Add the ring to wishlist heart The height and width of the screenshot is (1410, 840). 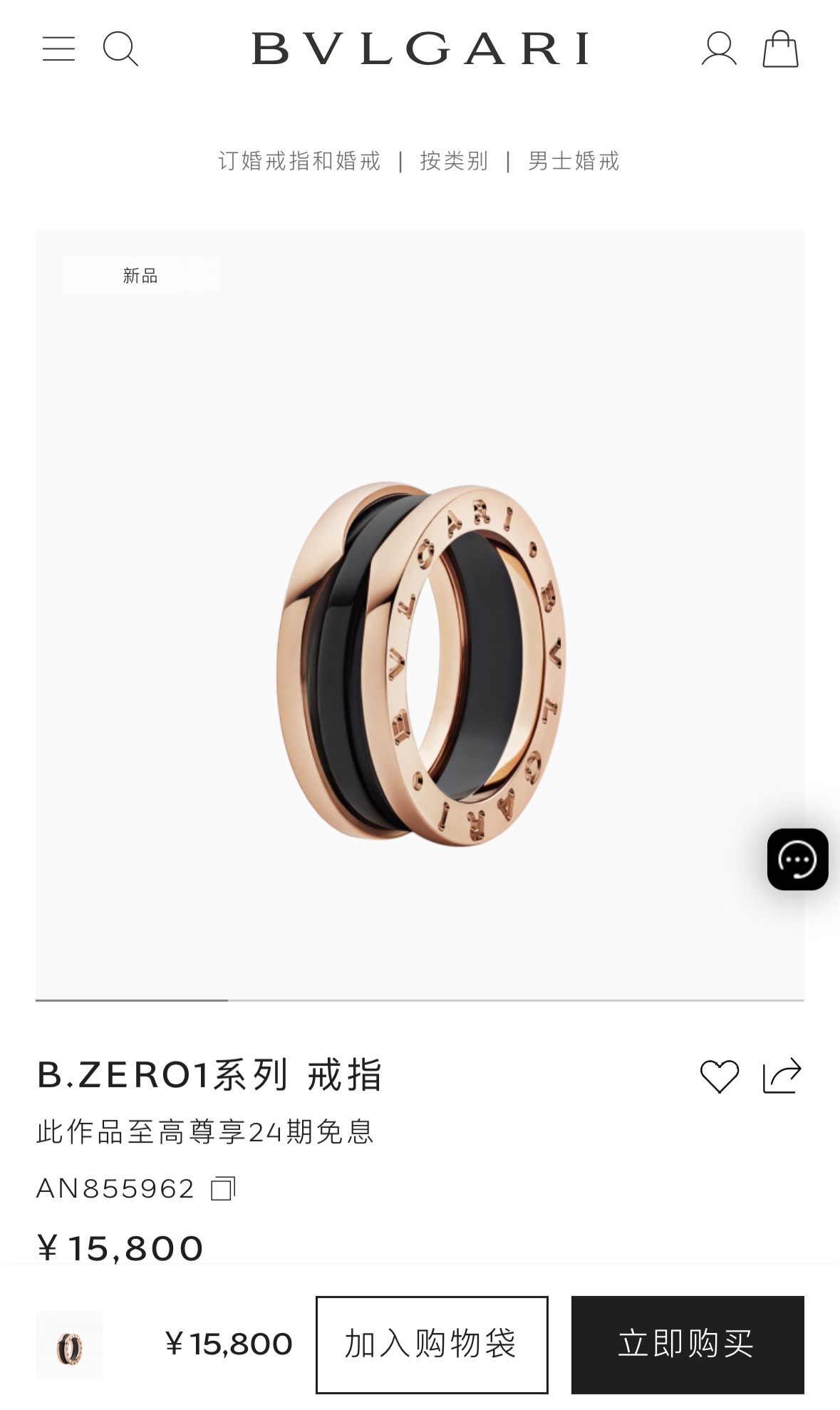click(x=720, y=1076)
